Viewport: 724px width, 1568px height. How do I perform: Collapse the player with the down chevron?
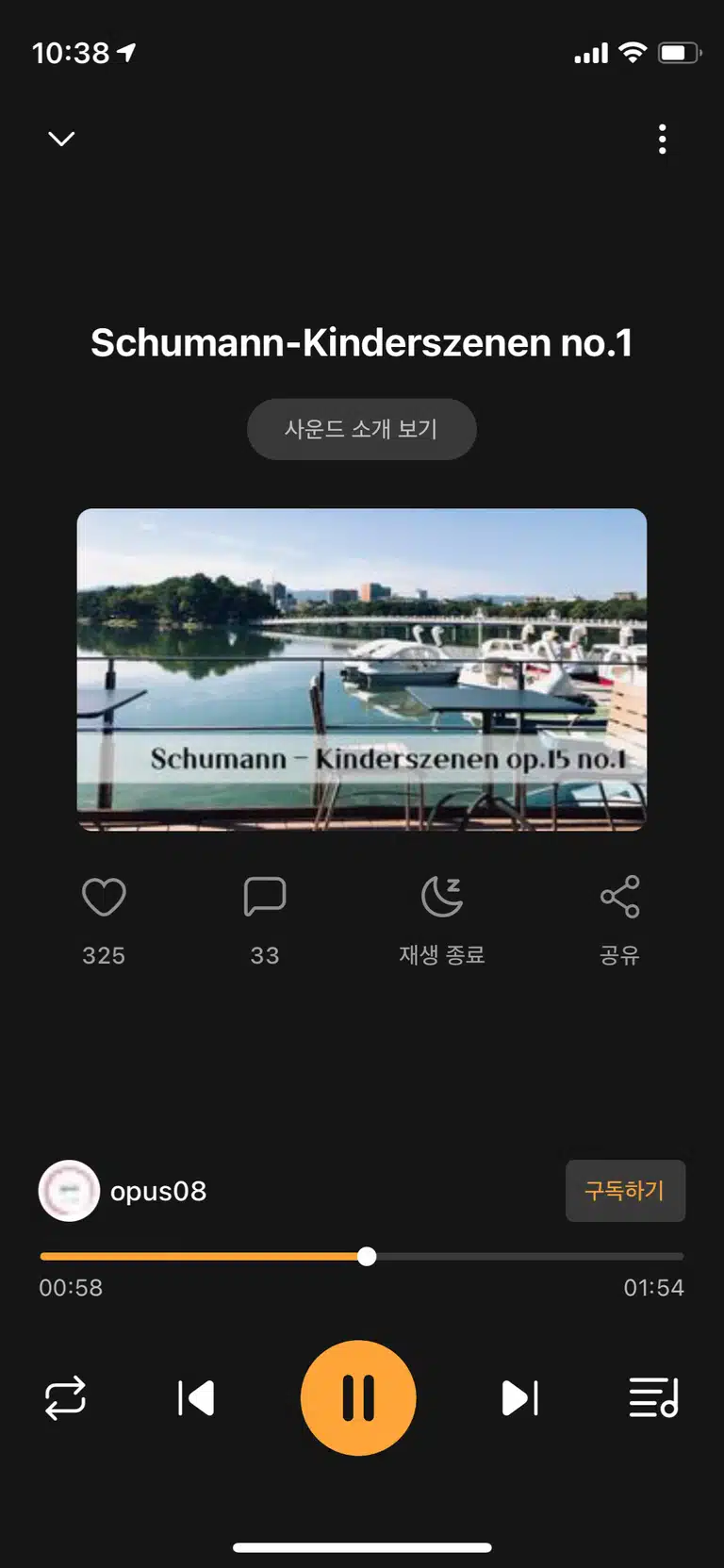tap(61, 139)
